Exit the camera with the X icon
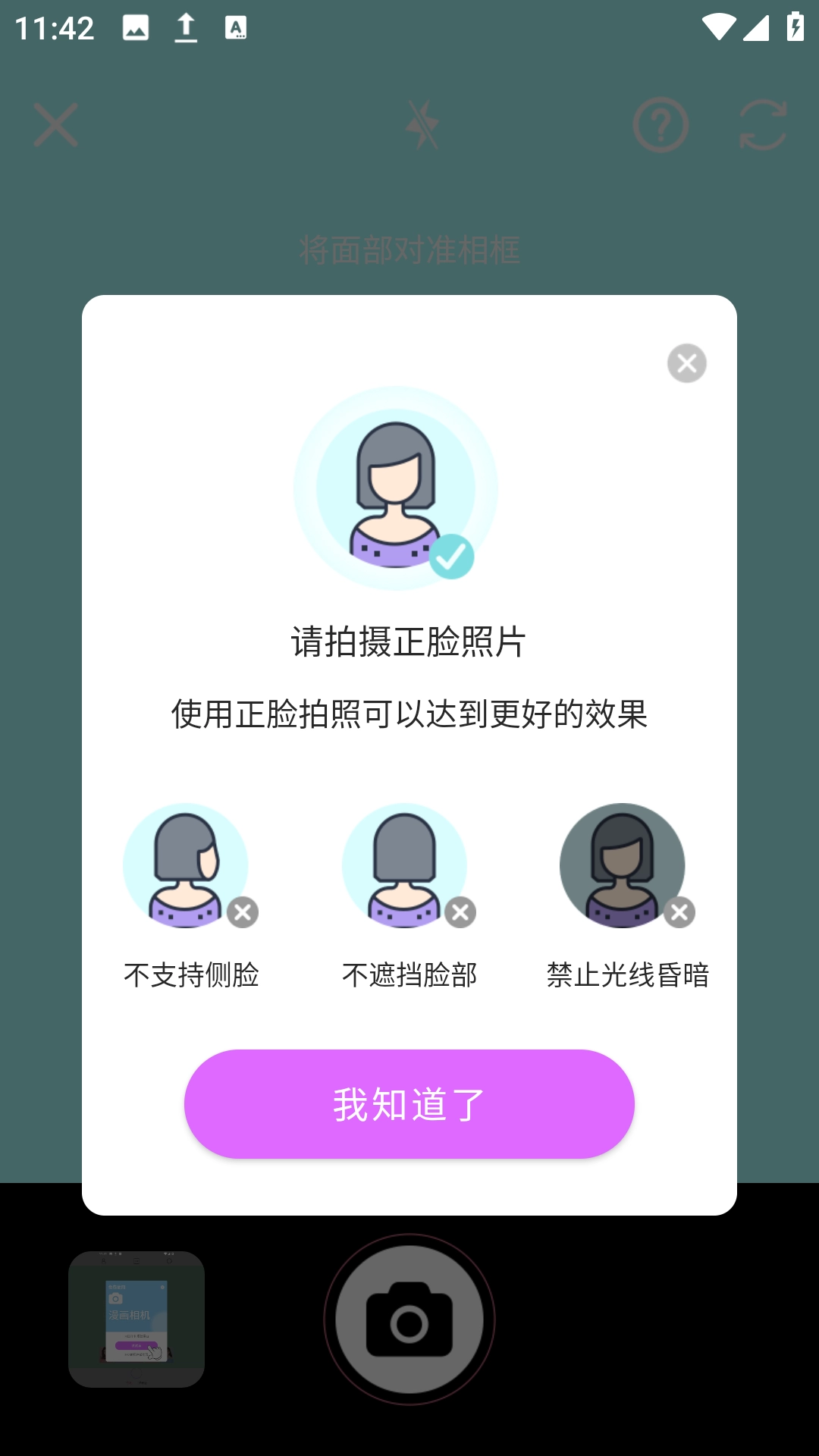The width and height of the screenshot is (819, 1456). pos(54,126)
